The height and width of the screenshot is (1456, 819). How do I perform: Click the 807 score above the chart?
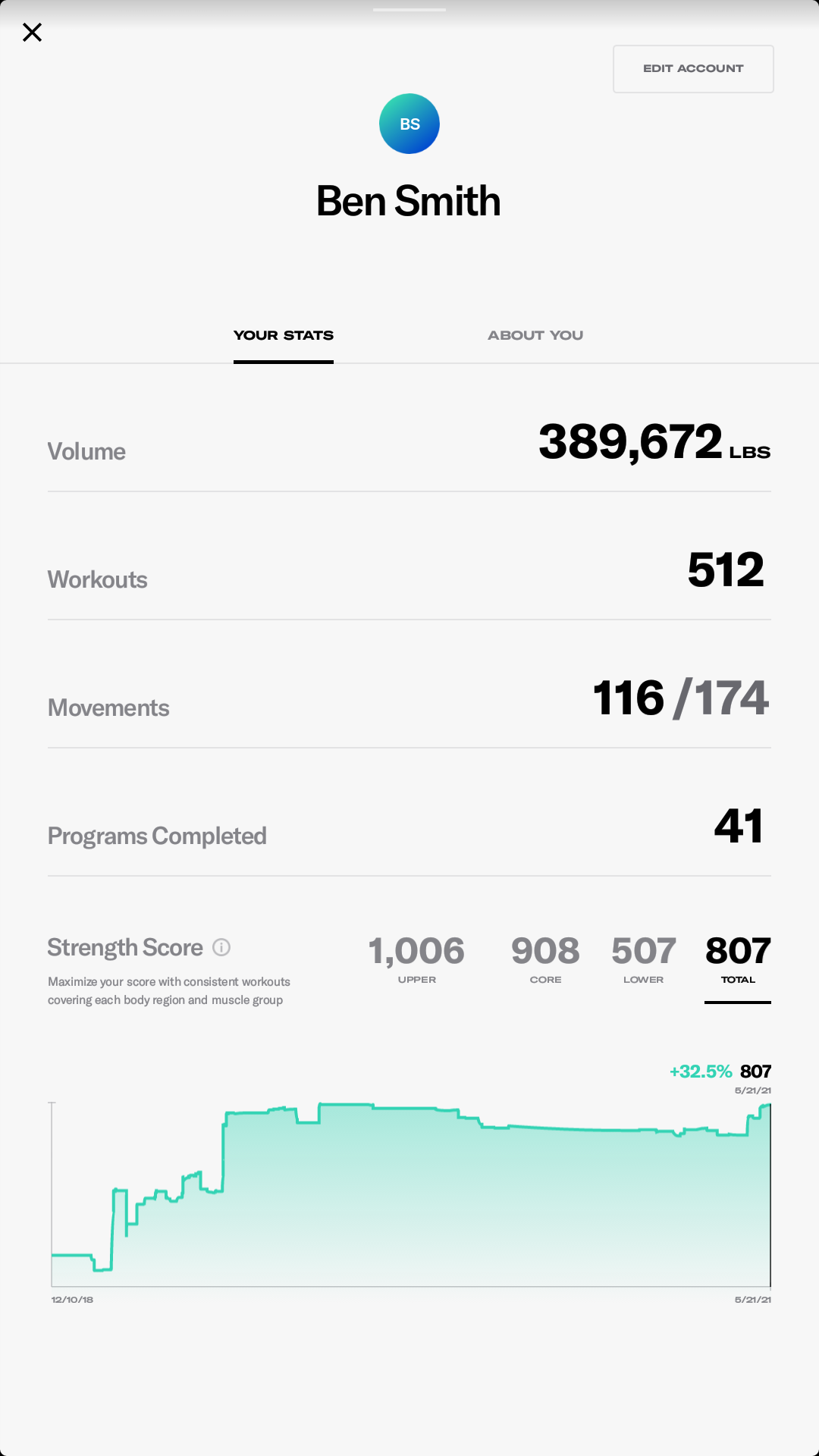(x=755, y=1071)
